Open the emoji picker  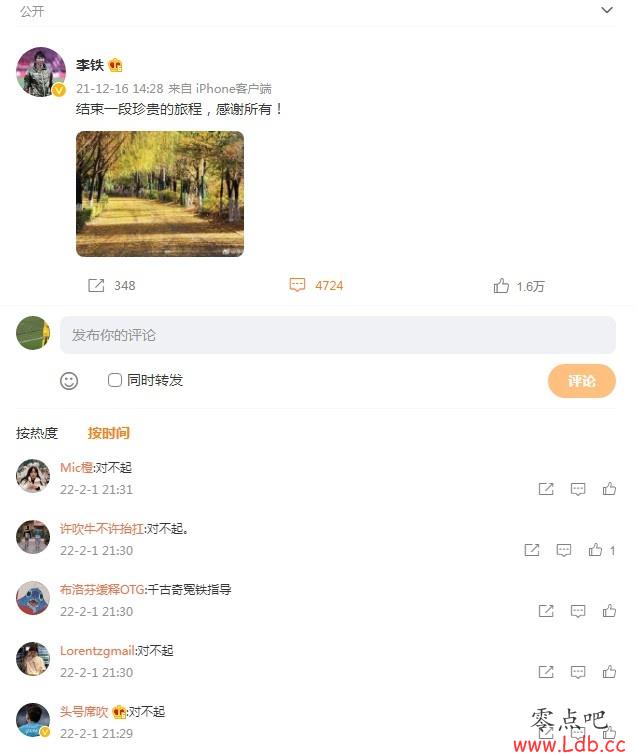click(69, 381)
